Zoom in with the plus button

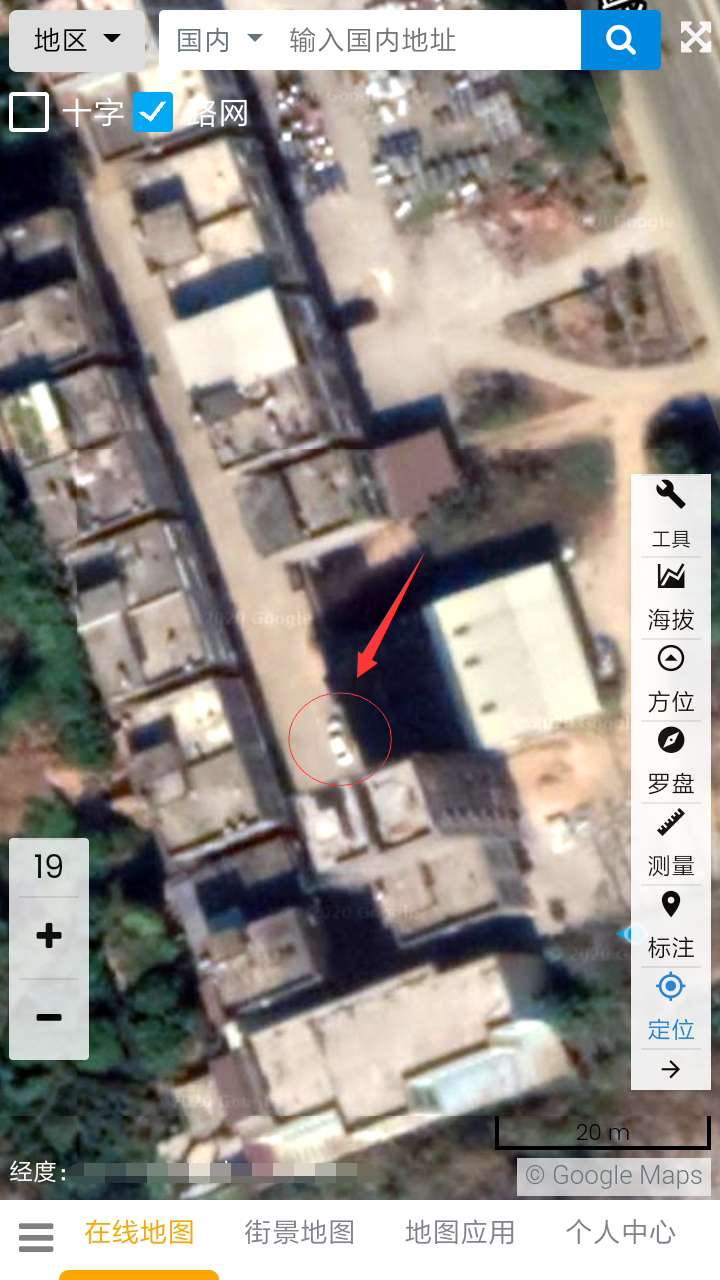[49, 936]
